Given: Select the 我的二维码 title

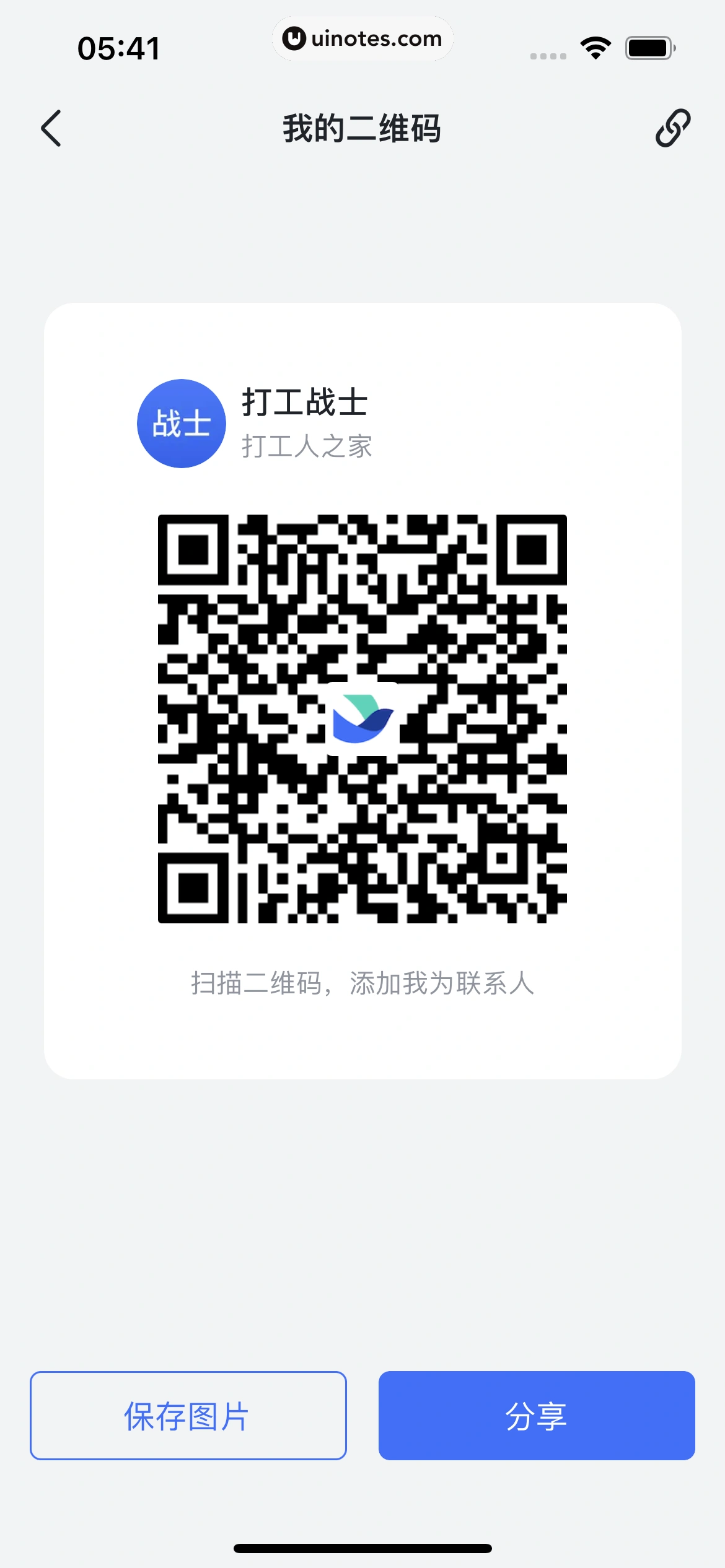Looking at the screenshot, I should [x=362, y=128].
